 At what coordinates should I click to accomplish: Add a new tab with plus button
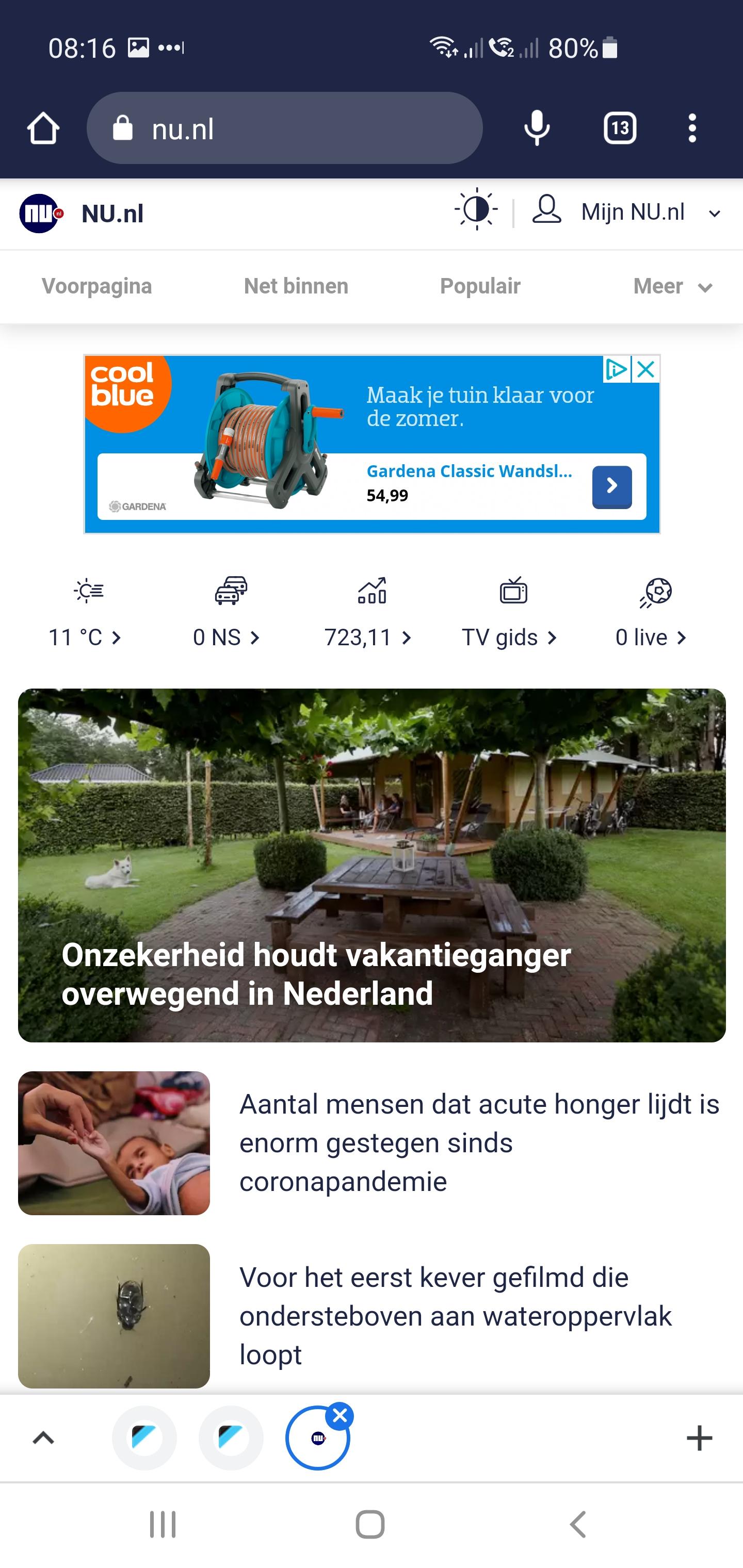pyautogui.click(x=699, y=1438)
